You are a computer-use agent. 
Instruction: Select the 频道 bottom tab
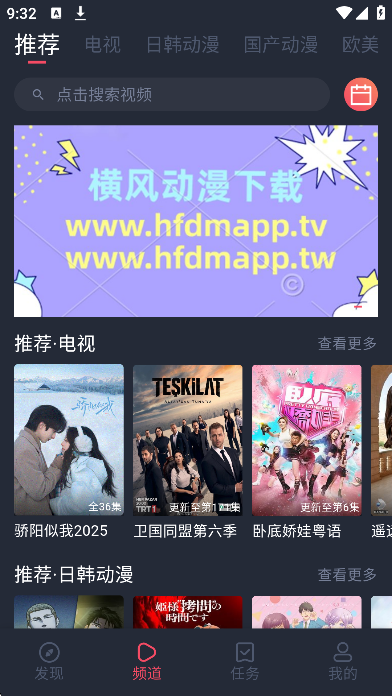(147, 661)
